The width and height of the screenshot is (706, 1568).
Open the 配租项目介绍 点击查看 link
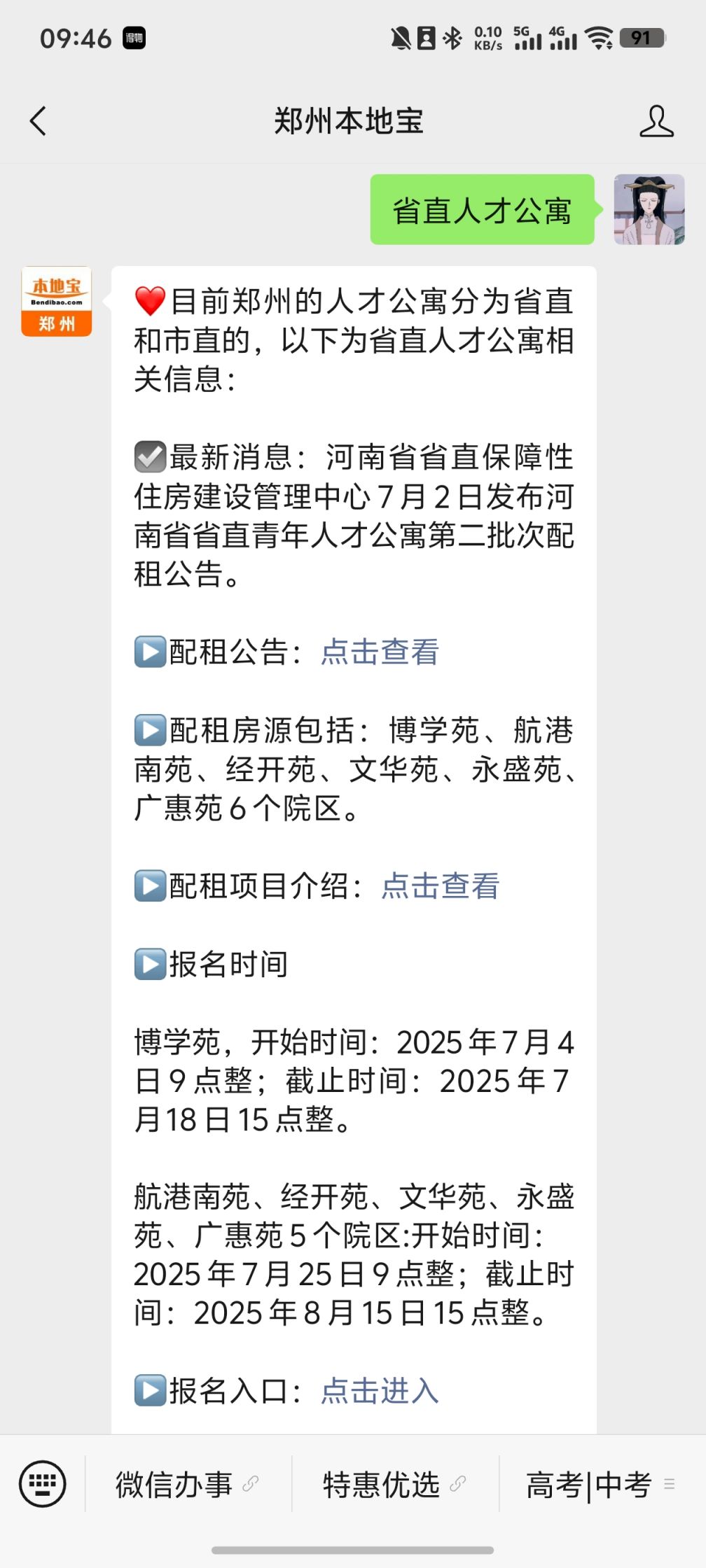pyautogui.click(x=440, y=885)
